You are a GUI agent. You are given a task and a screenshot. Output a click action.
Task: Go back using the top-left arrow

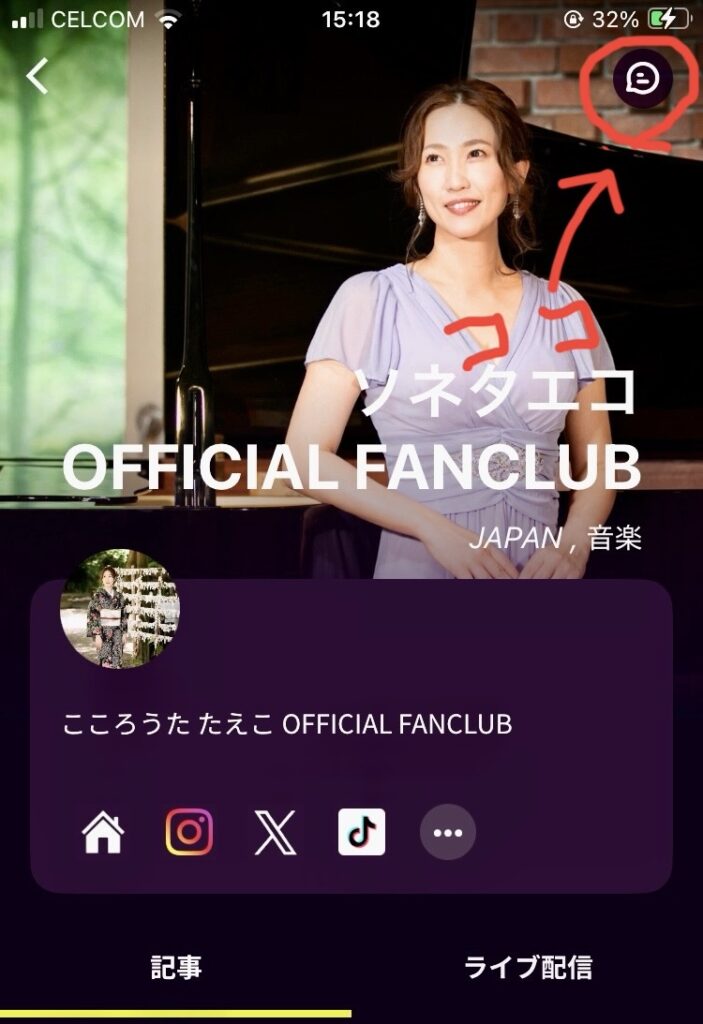pos(38,76)
